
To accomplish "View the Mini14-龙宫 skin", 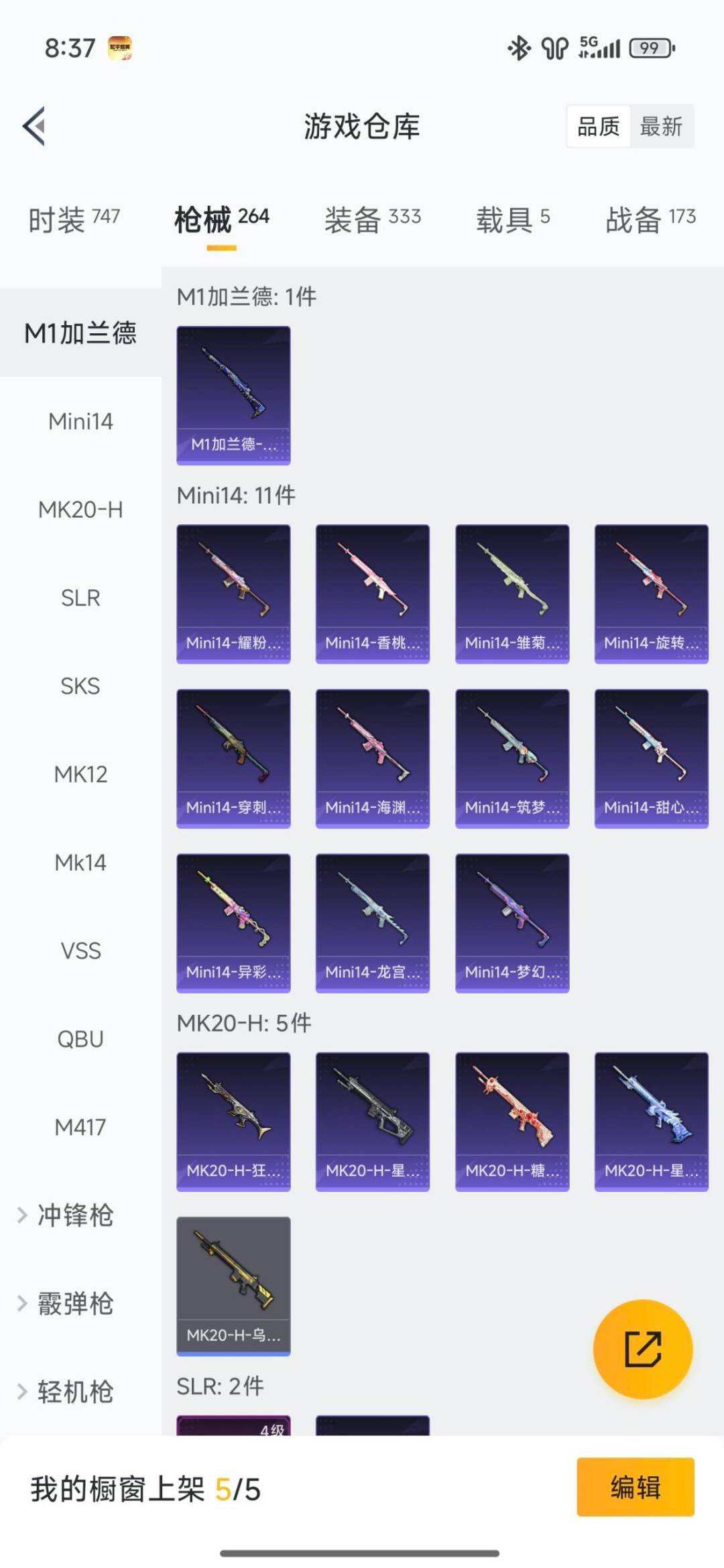I will (373, 922).
